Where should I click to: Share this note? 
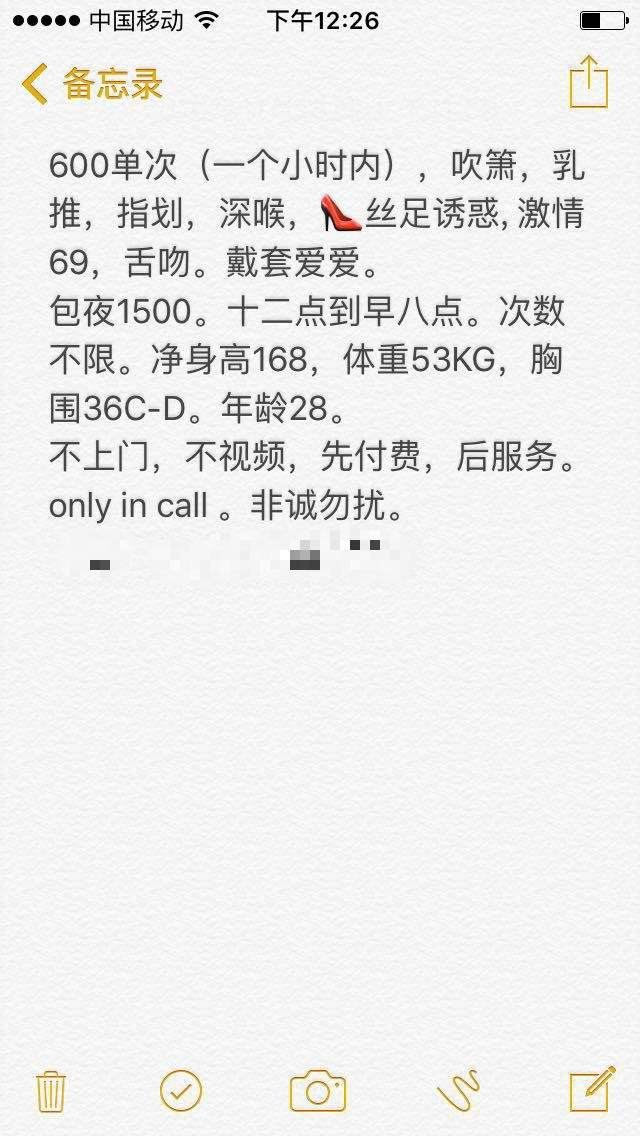(589, 82)
